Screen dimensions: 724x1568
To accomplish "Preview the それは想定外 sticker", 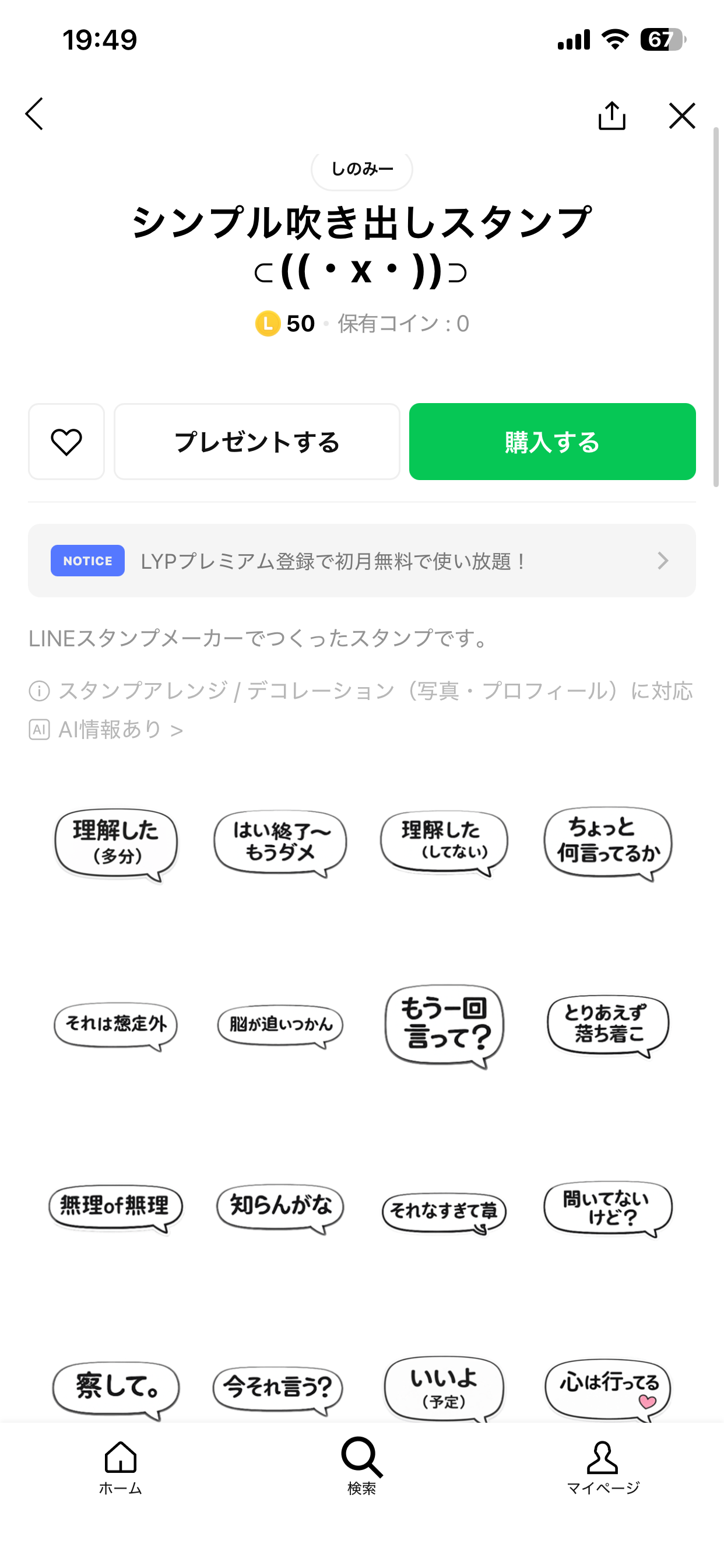I will pyautogui.click(x=116, y=1025).
